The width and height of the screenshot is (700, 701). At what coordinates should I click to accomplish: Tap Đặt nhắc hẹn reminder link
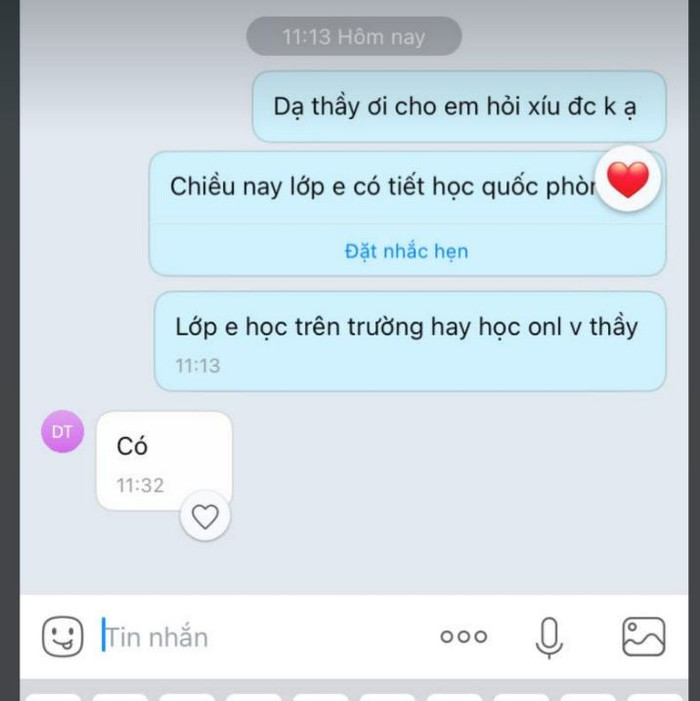point(406,251)
